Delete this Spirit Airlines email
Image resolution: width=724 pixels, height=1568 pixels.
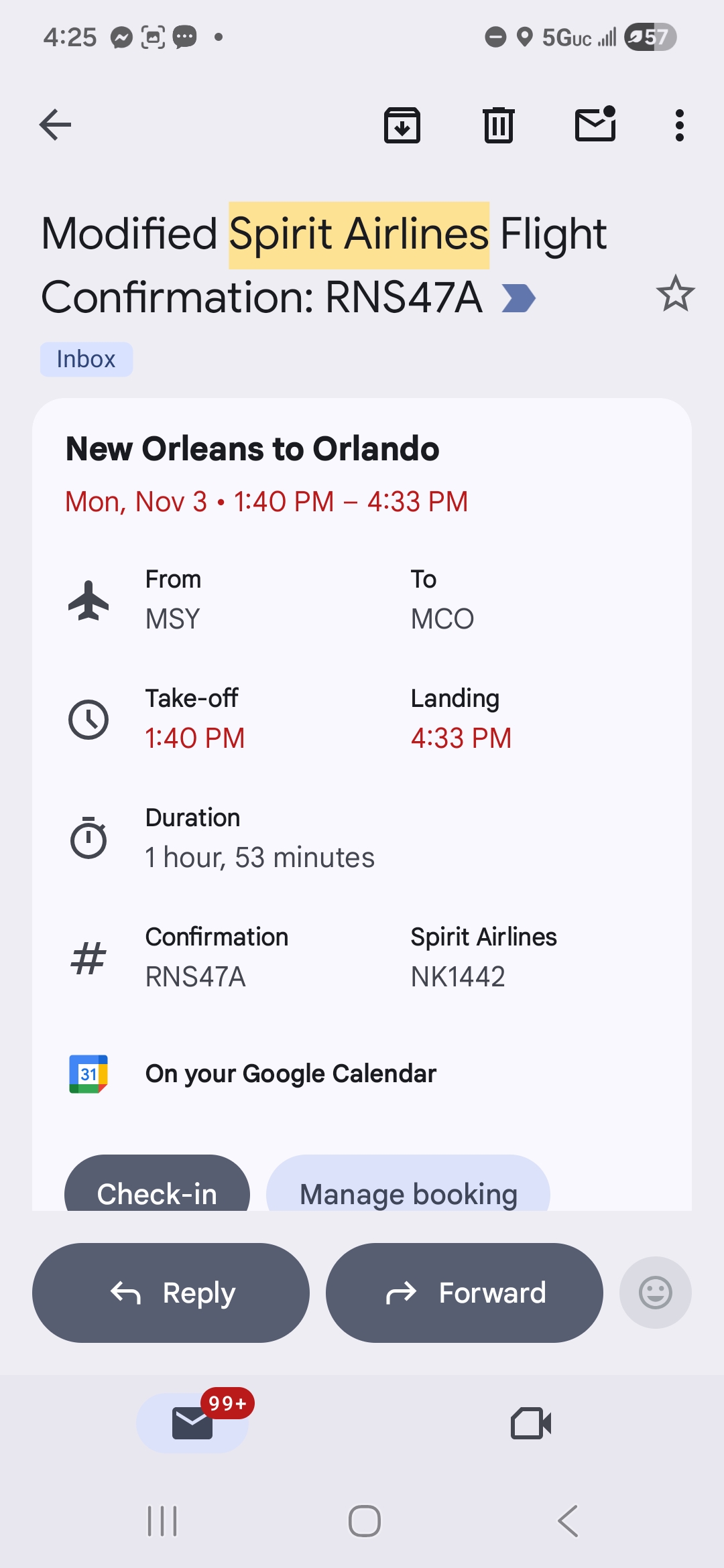click(x=497, y=125)
